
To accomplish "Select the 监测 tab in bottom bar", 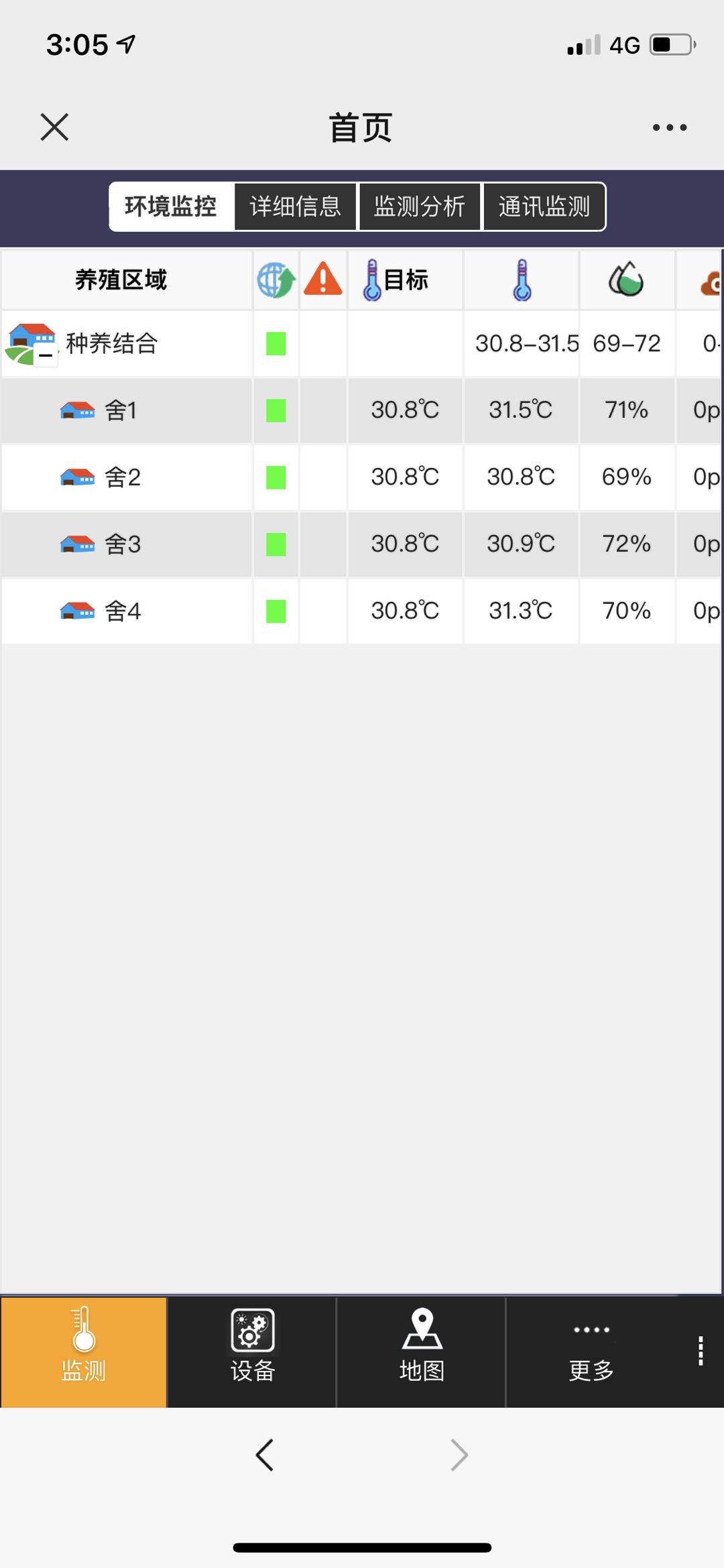I will [83, 1351].
